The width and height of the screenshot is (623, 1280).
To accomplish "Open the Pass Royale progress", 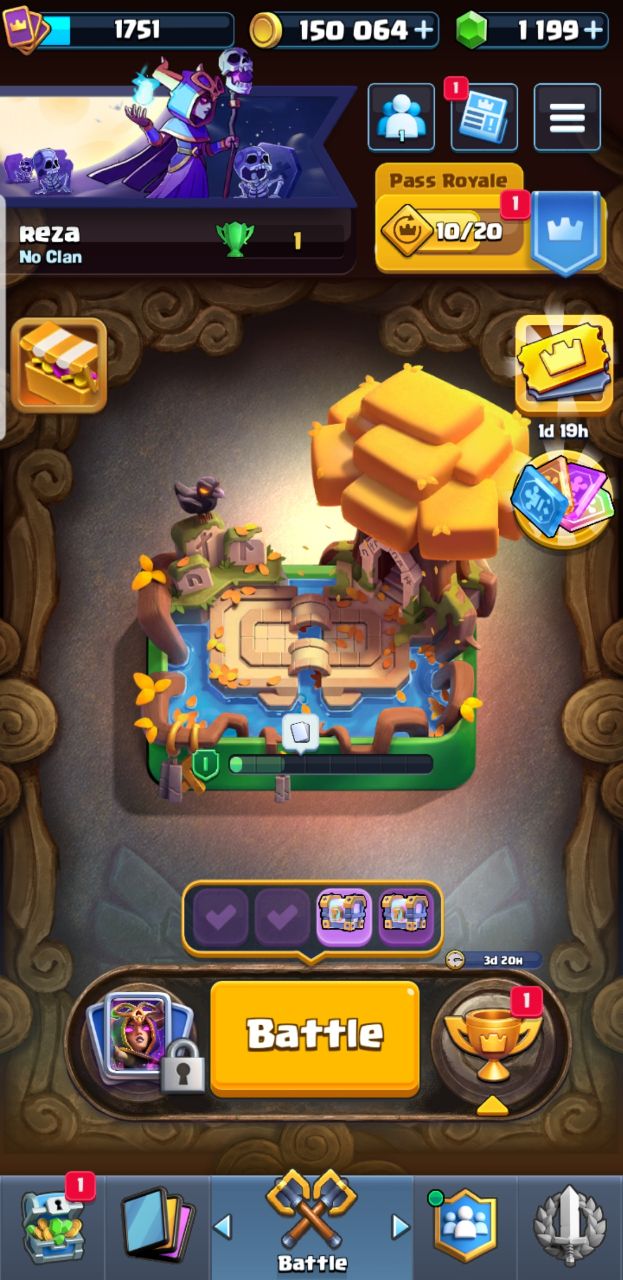I will coord(451,232).
